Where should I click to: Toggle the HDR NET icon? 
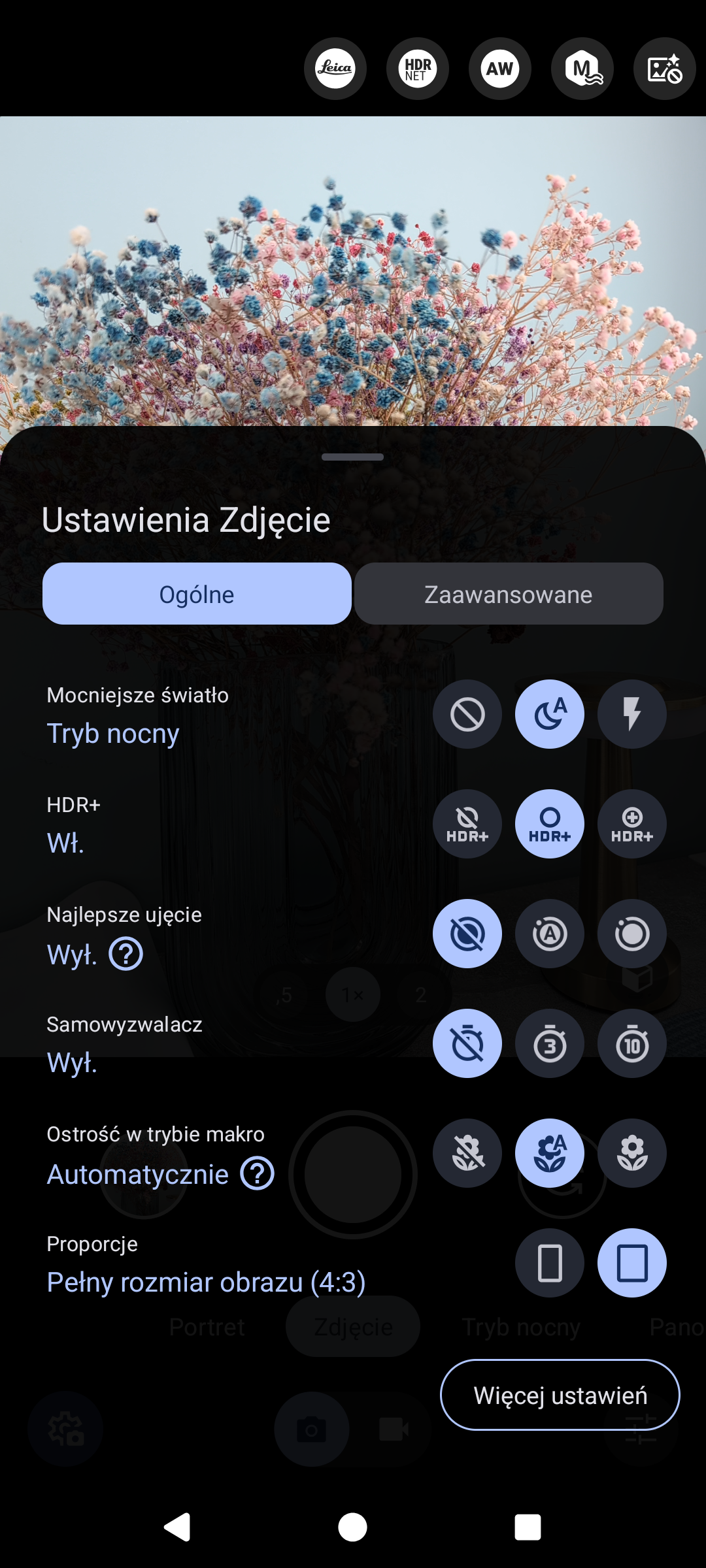(x=418, y=69)
